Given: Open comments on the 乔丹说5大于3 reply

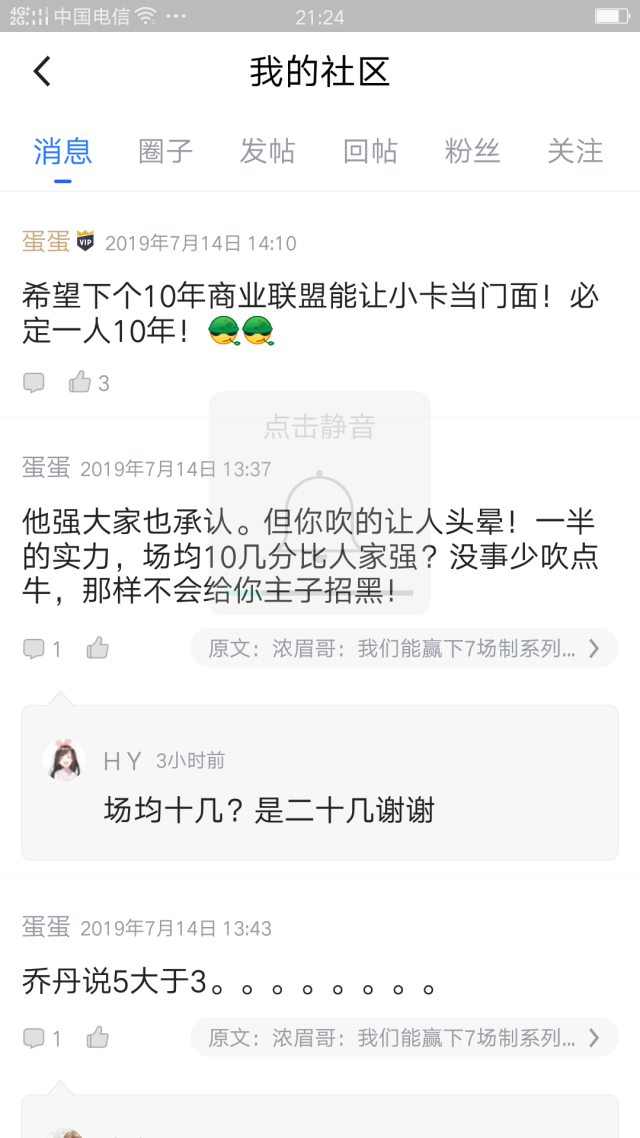Looking at the screenshot, I should (x=35, y=1039).
